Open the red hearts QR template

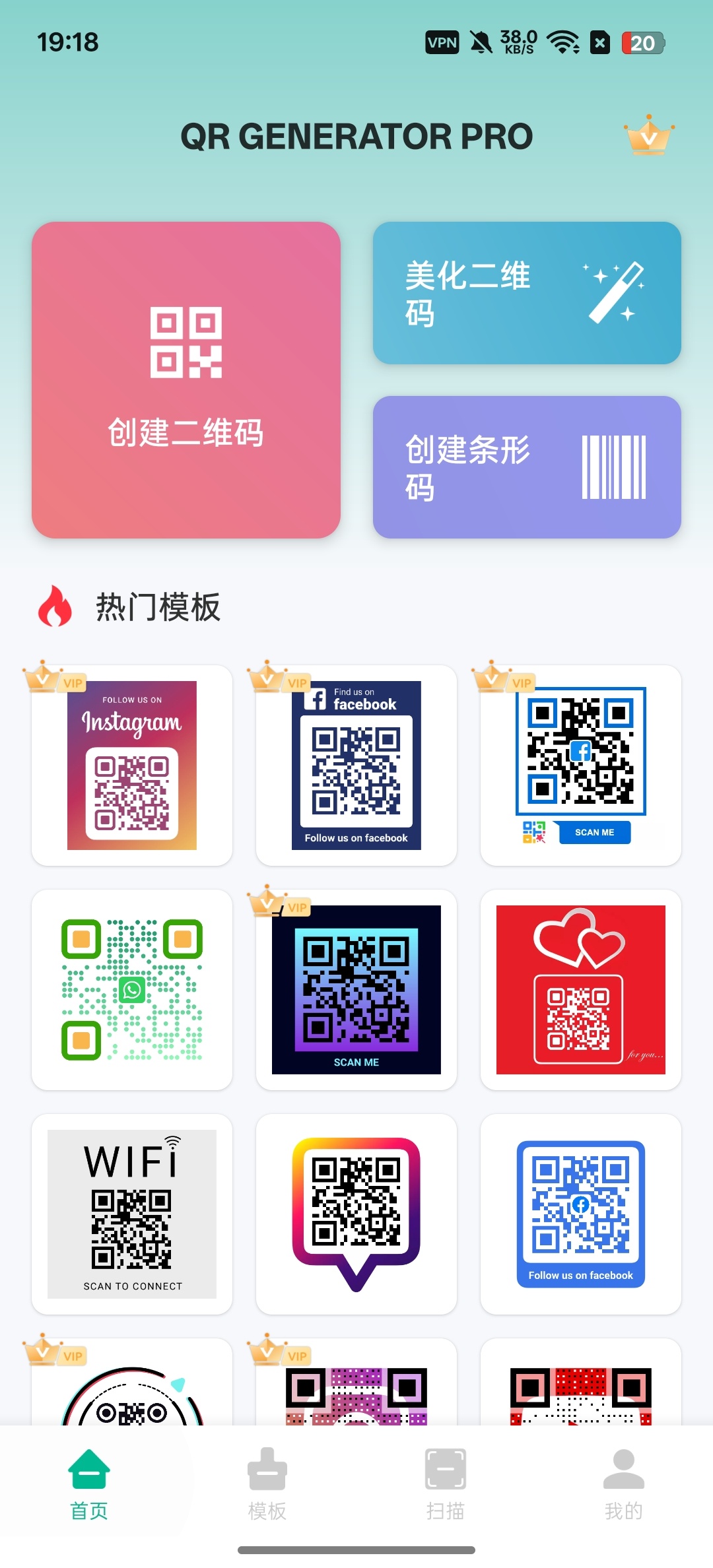pos(580,990)
